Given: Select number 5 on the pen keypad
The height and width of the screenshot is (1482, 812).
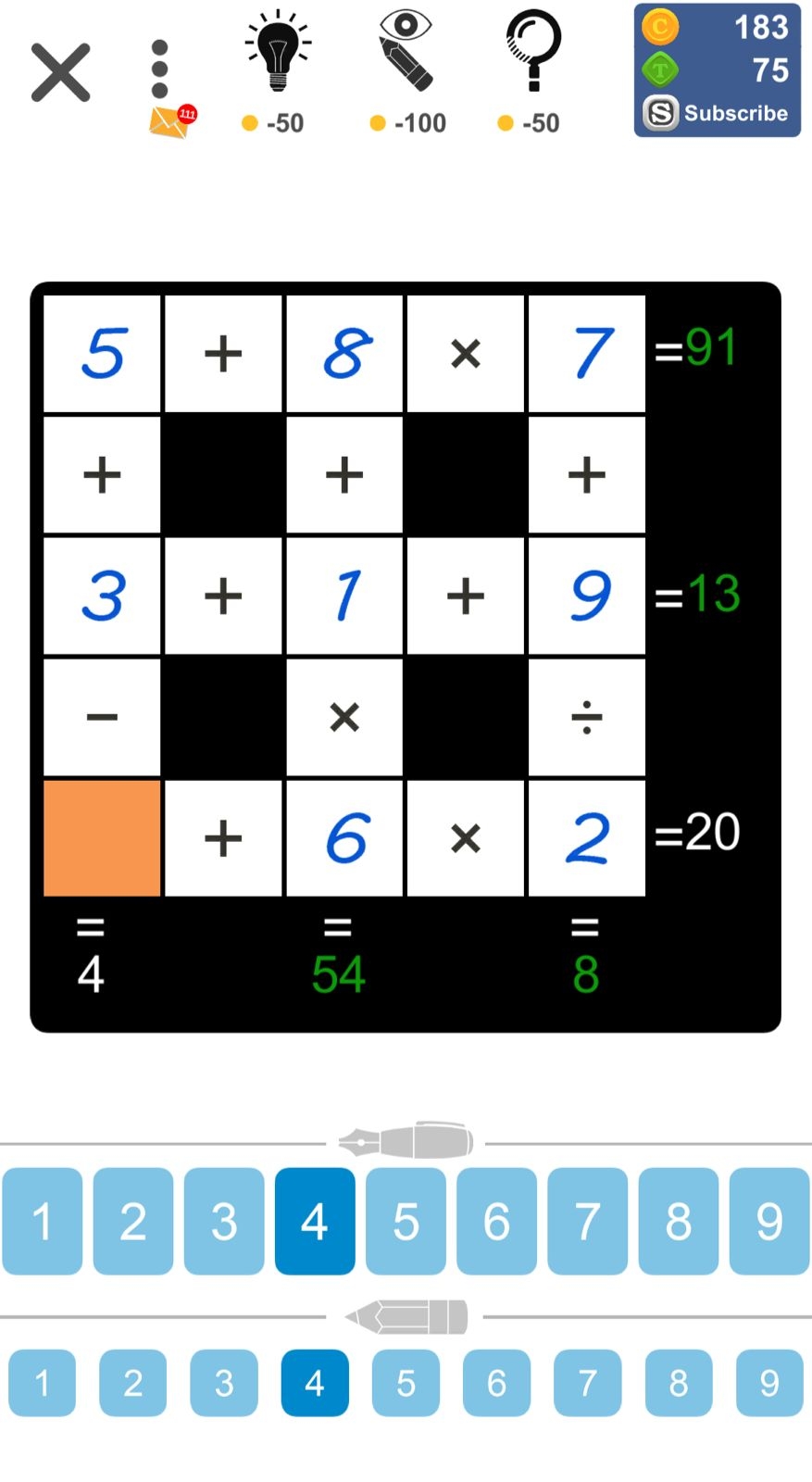Looking at the screenshot, I should pyautogui.click(x=406, y=1221).
